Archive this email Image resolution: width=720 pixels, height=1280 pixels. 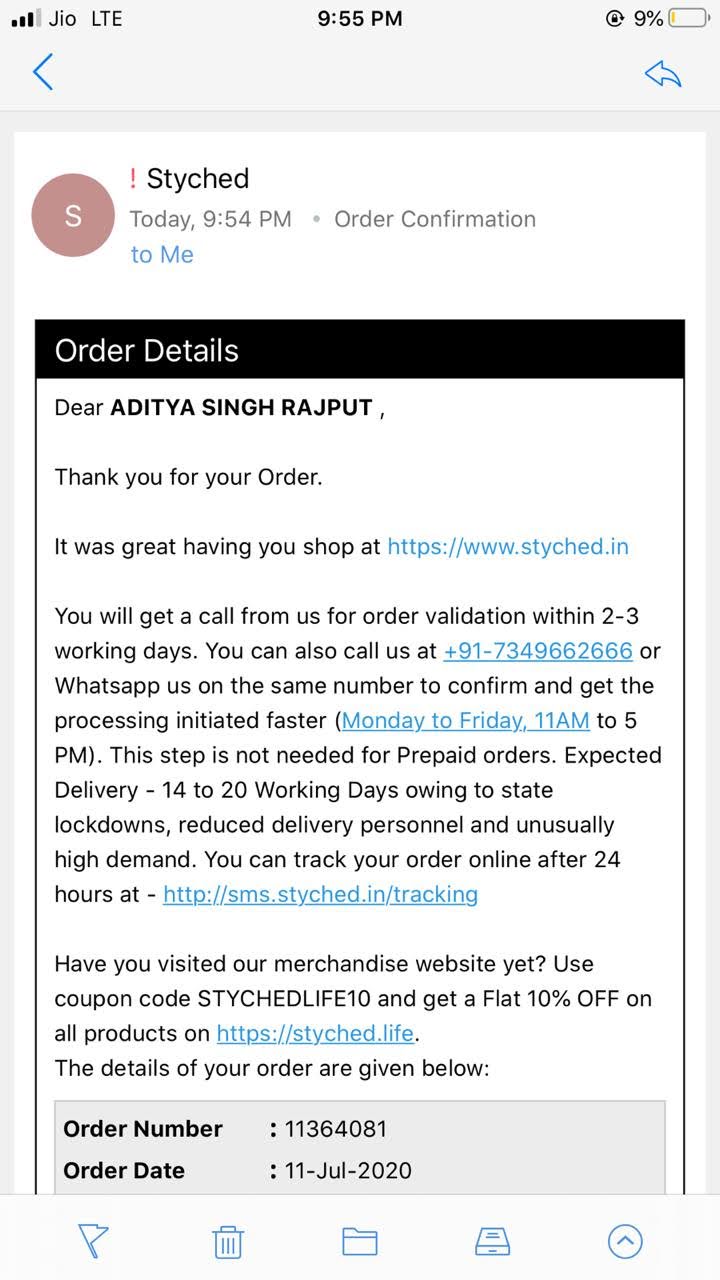[x=492, y=1241]
